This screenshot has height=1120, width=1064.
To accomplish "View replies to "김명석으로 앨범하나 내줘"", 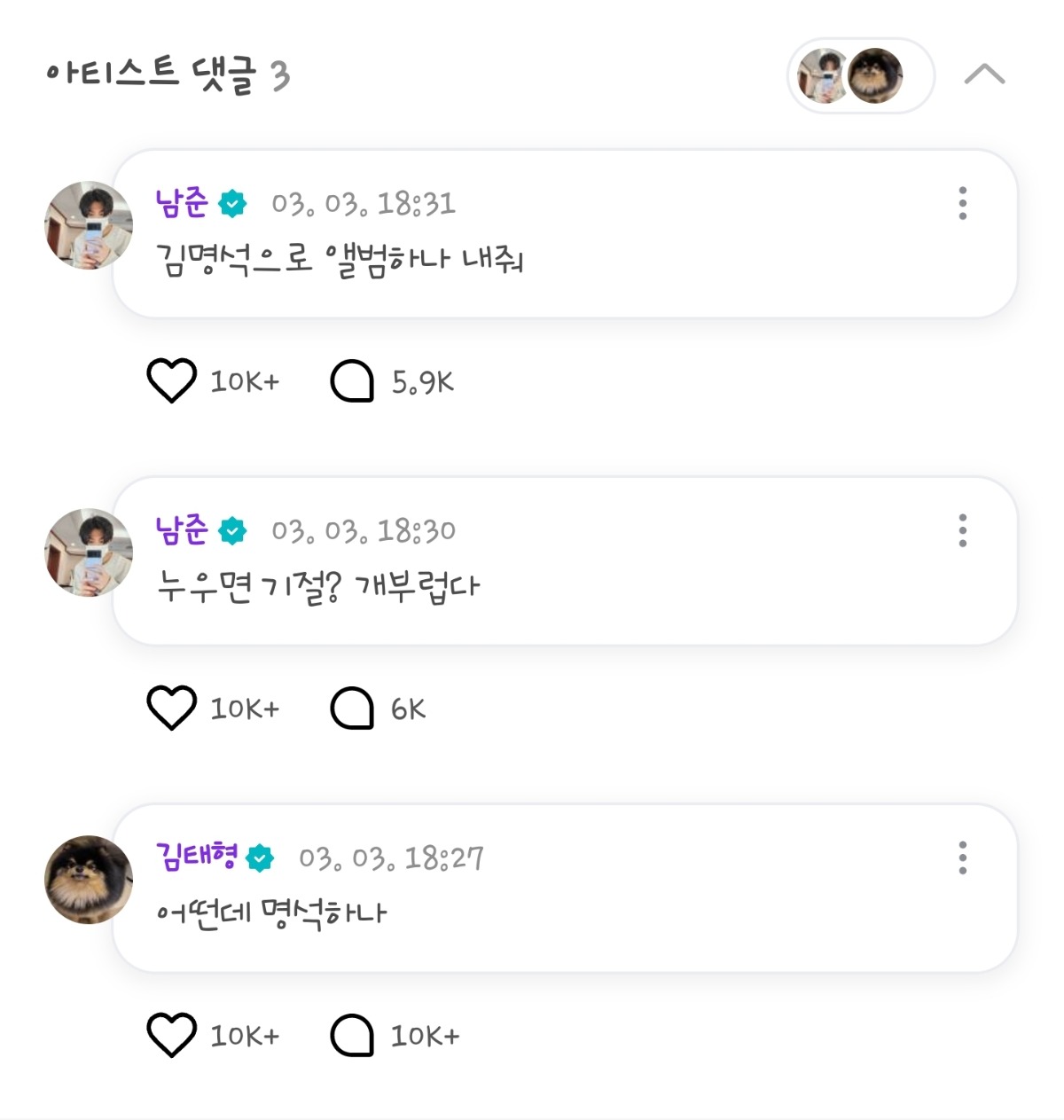I will click(x=352, y=381).
